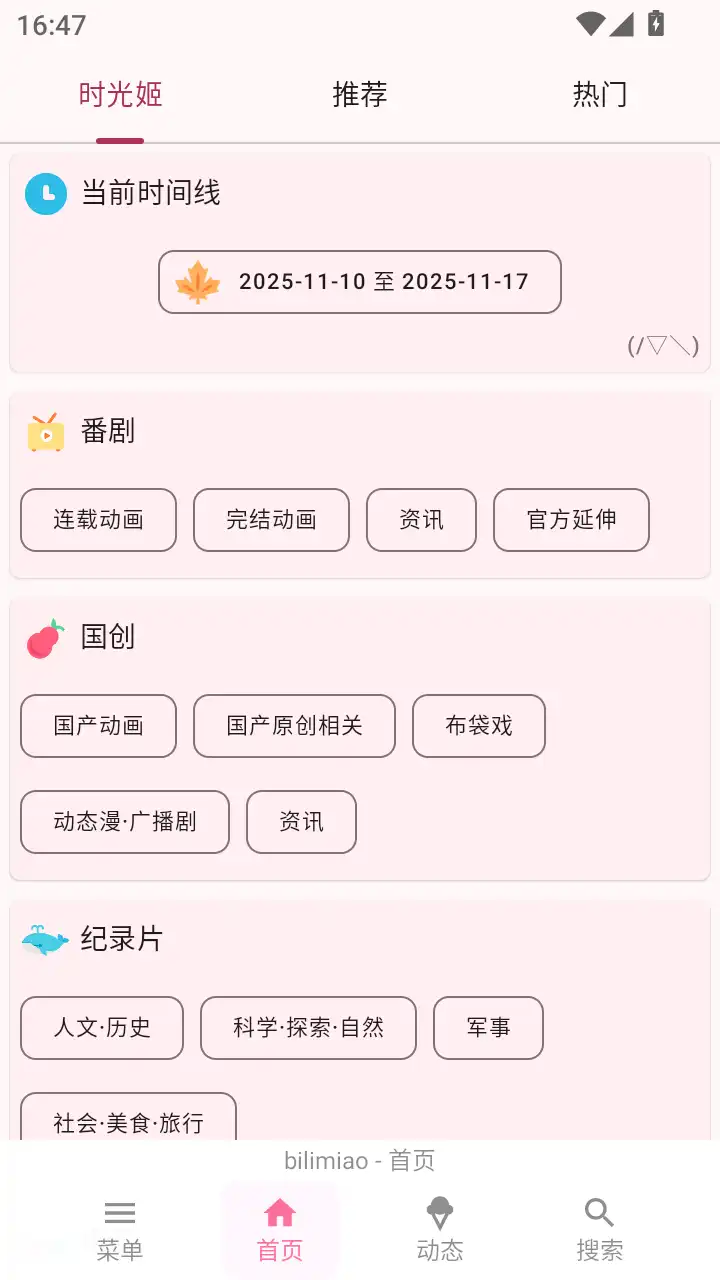Click the clock icon beside 当前时间线
The image size is (720, 1280).
(x=45, y=194)
